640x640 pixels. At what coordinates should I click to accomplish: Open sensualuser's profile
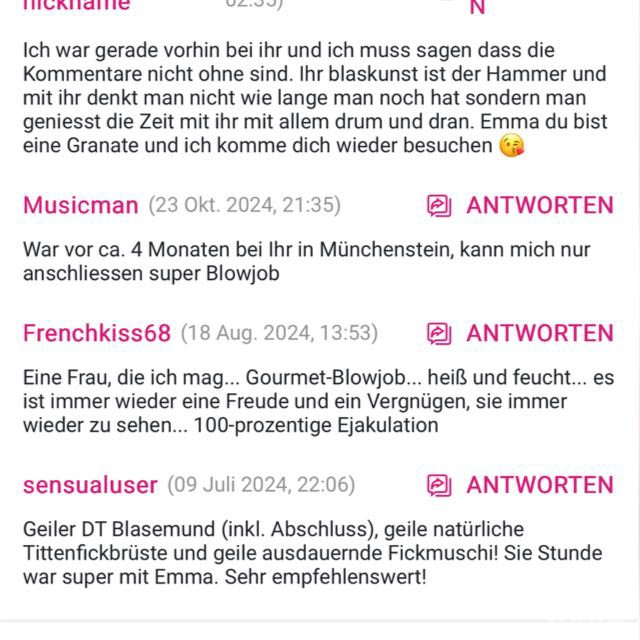[x=90, y=485]
